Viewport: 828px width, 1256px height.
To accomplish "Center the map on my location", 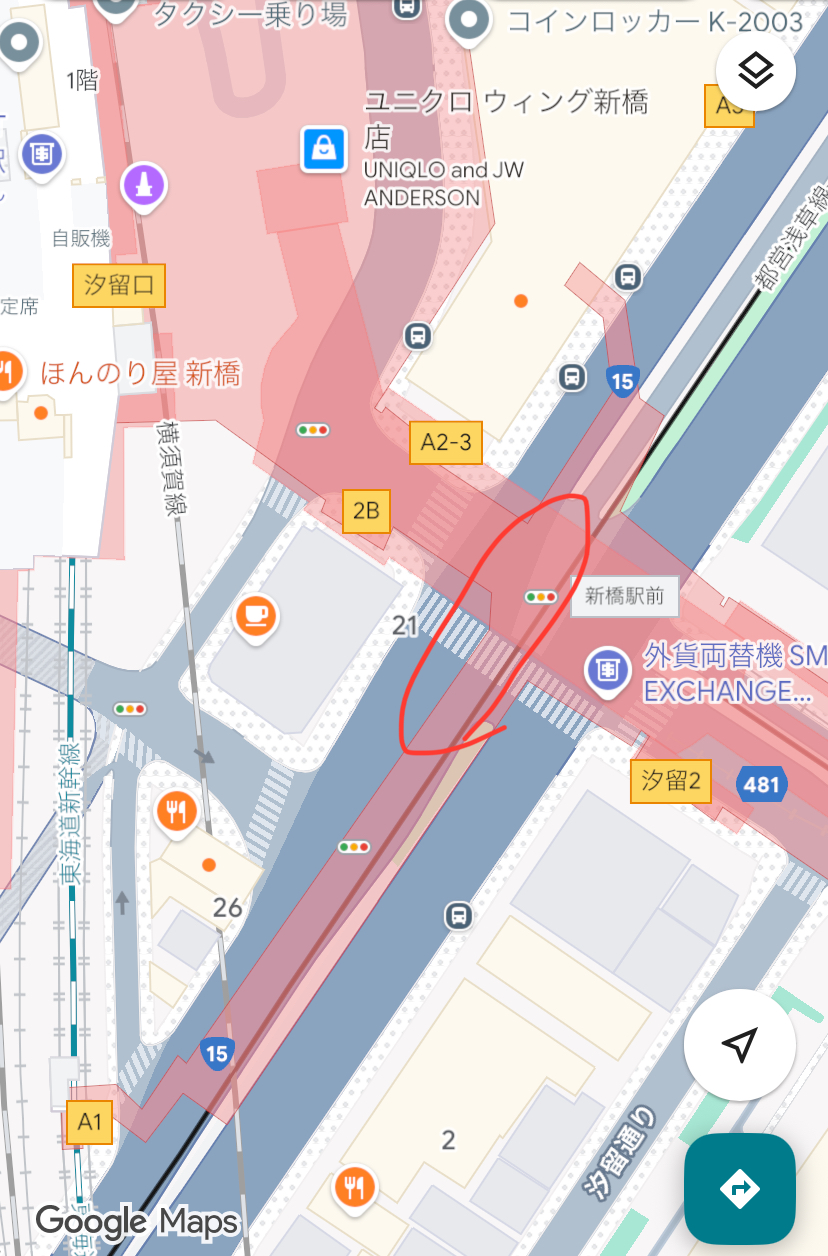I will click(x=739, y=1045).
